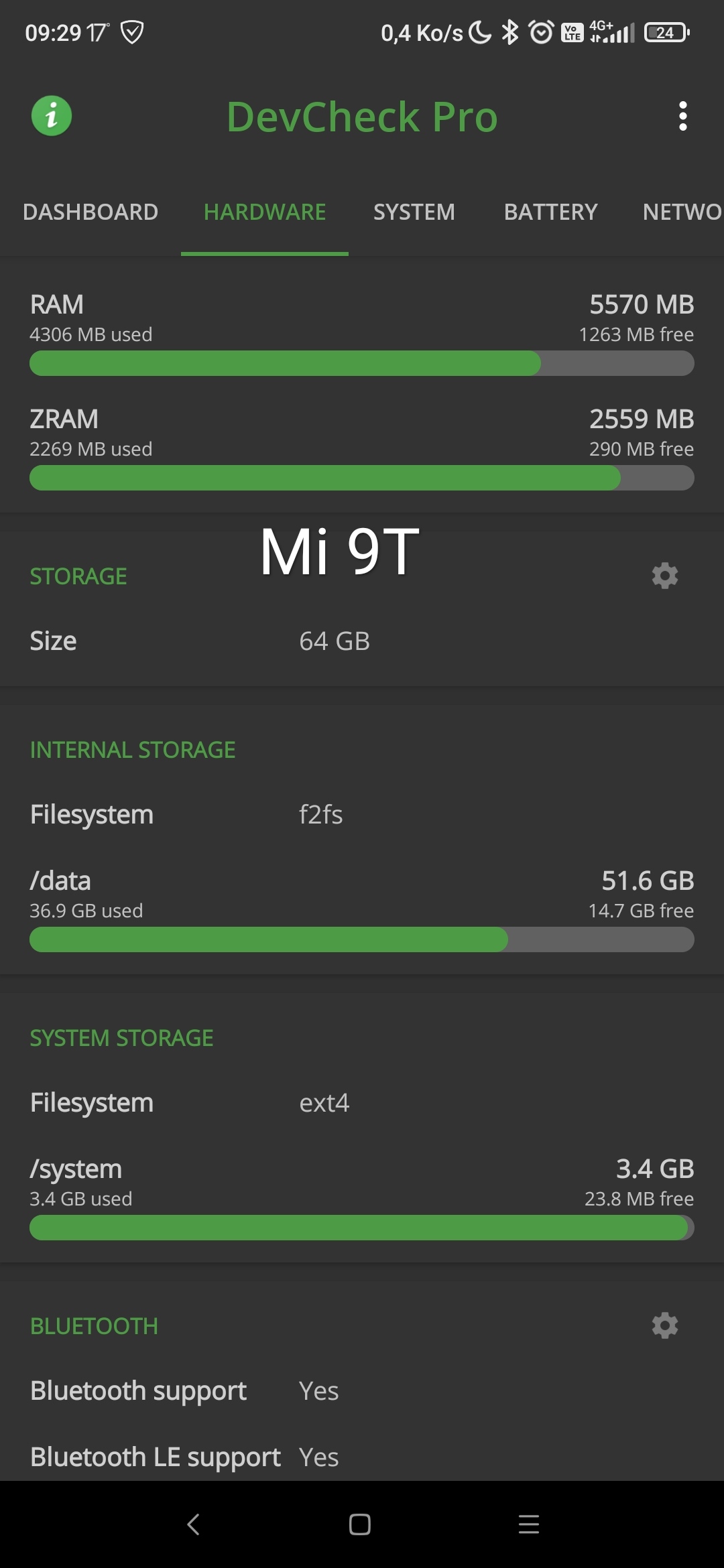The image size is (724, 1568).
Task: Switch to the Dashboard tab
Action: [90, 212]
